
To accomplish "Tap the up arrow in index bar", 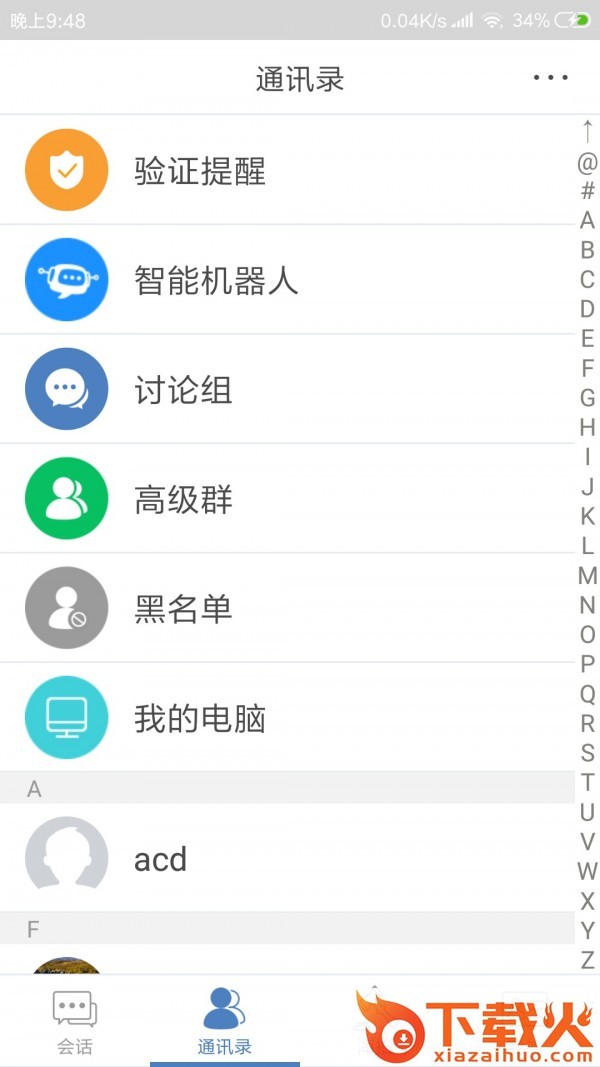I will coord(587,131).
